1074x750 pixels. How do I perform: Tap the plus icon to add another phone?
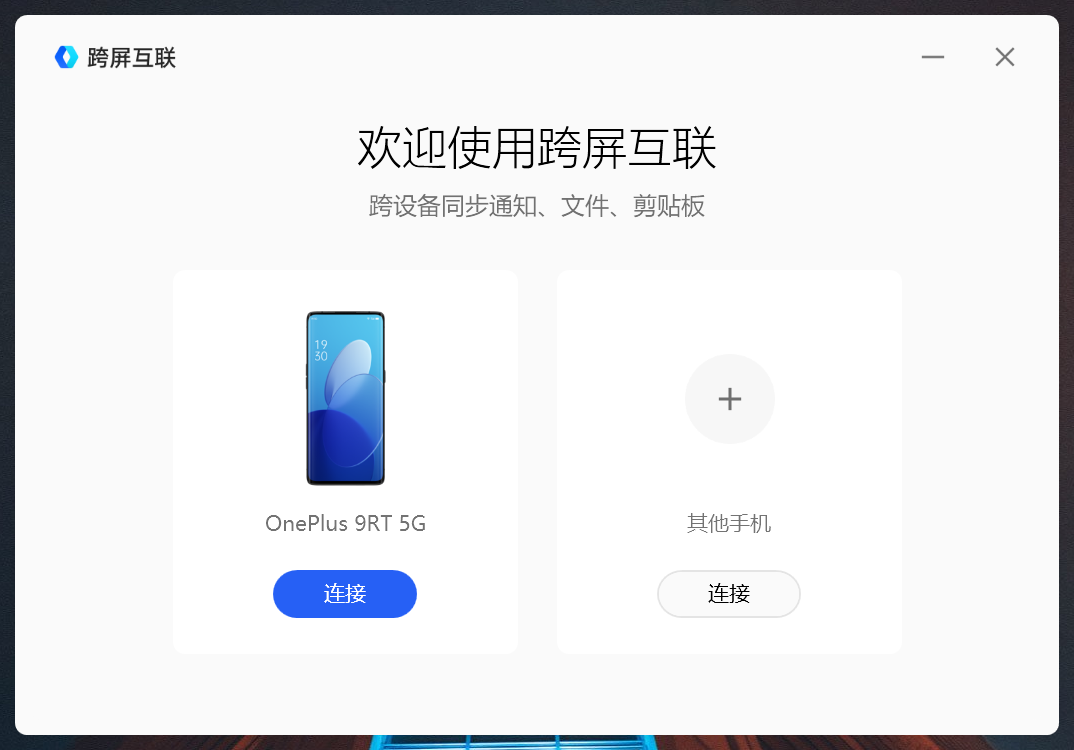click(x=730, y=399)
